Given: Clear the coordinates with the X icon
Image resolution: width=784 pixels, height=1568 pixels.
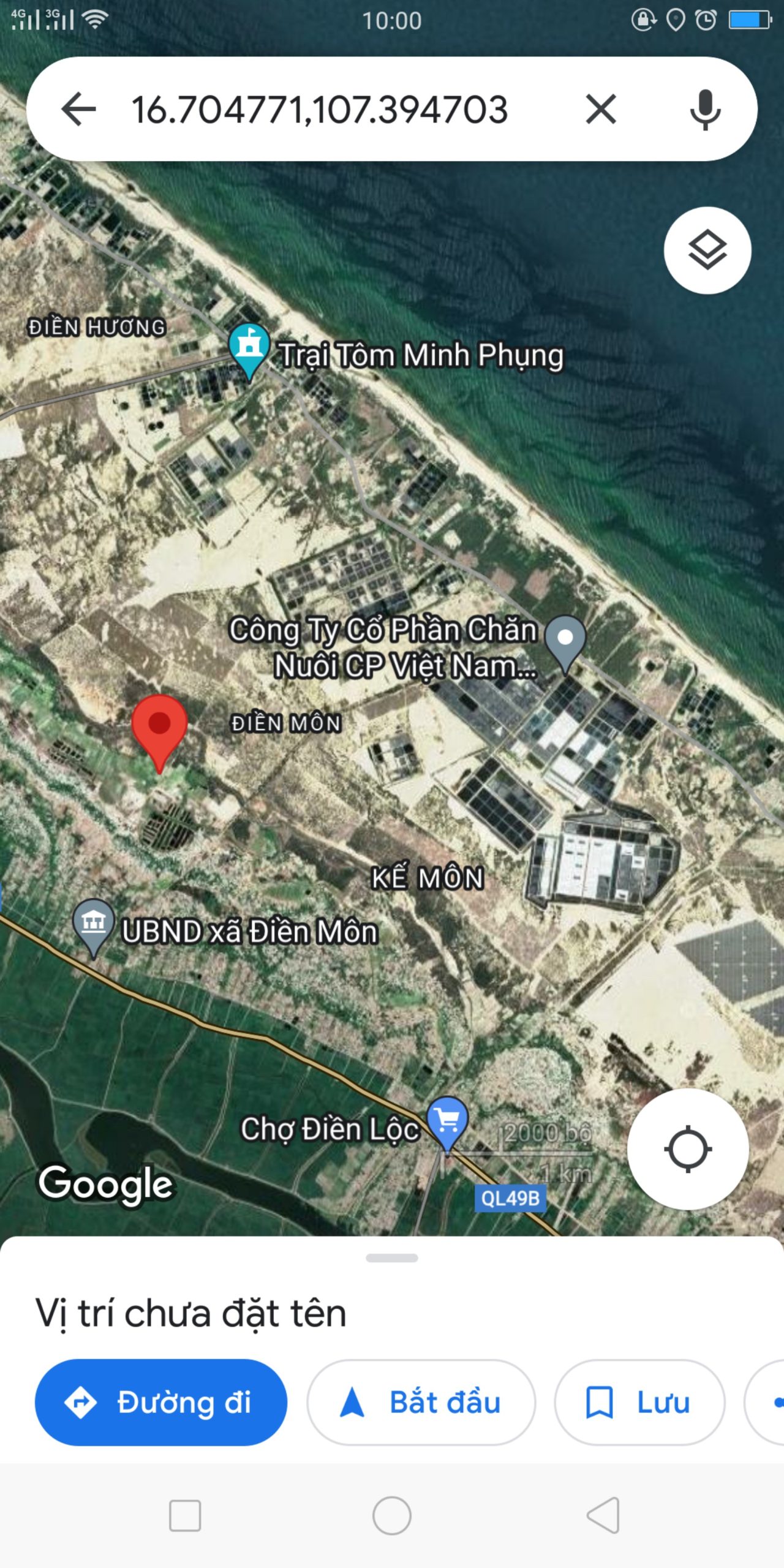Looking at the screenshot, I should coord(601,109).
